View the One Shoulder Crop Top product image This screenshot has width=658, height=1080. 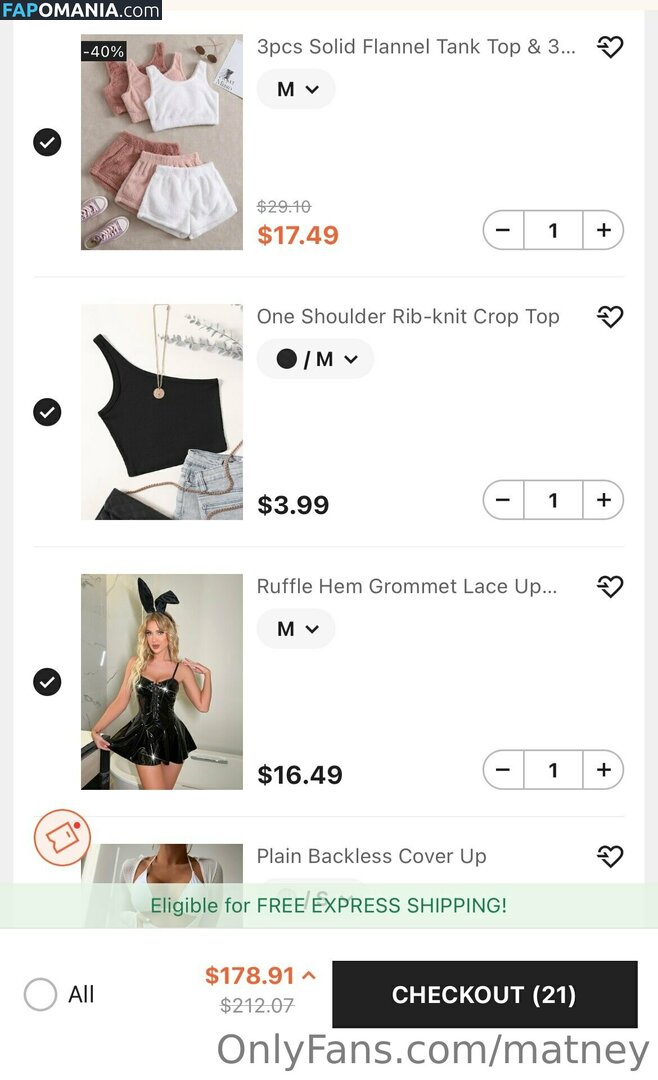[x=162, y=412]
